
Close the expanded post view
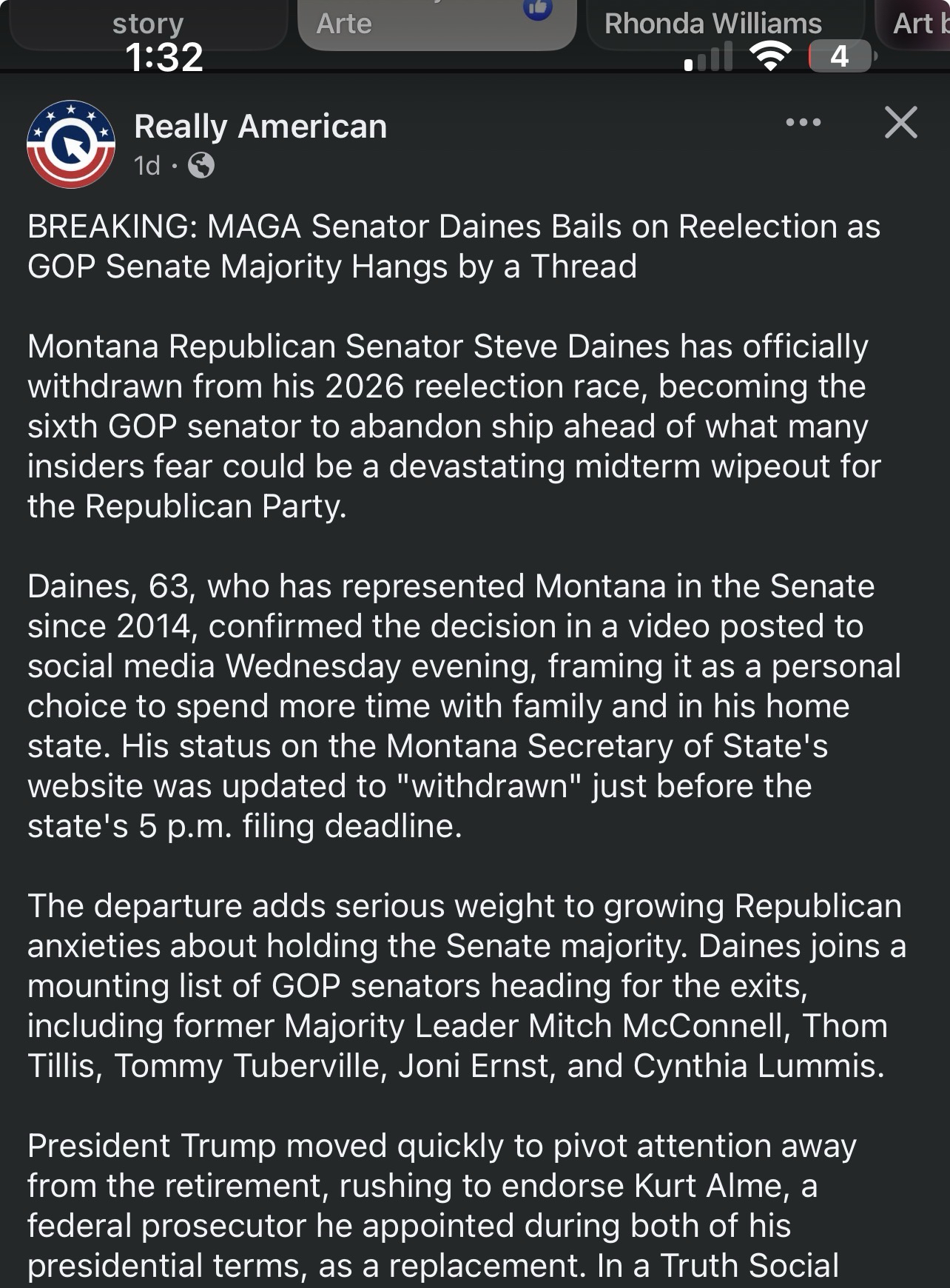900,123
